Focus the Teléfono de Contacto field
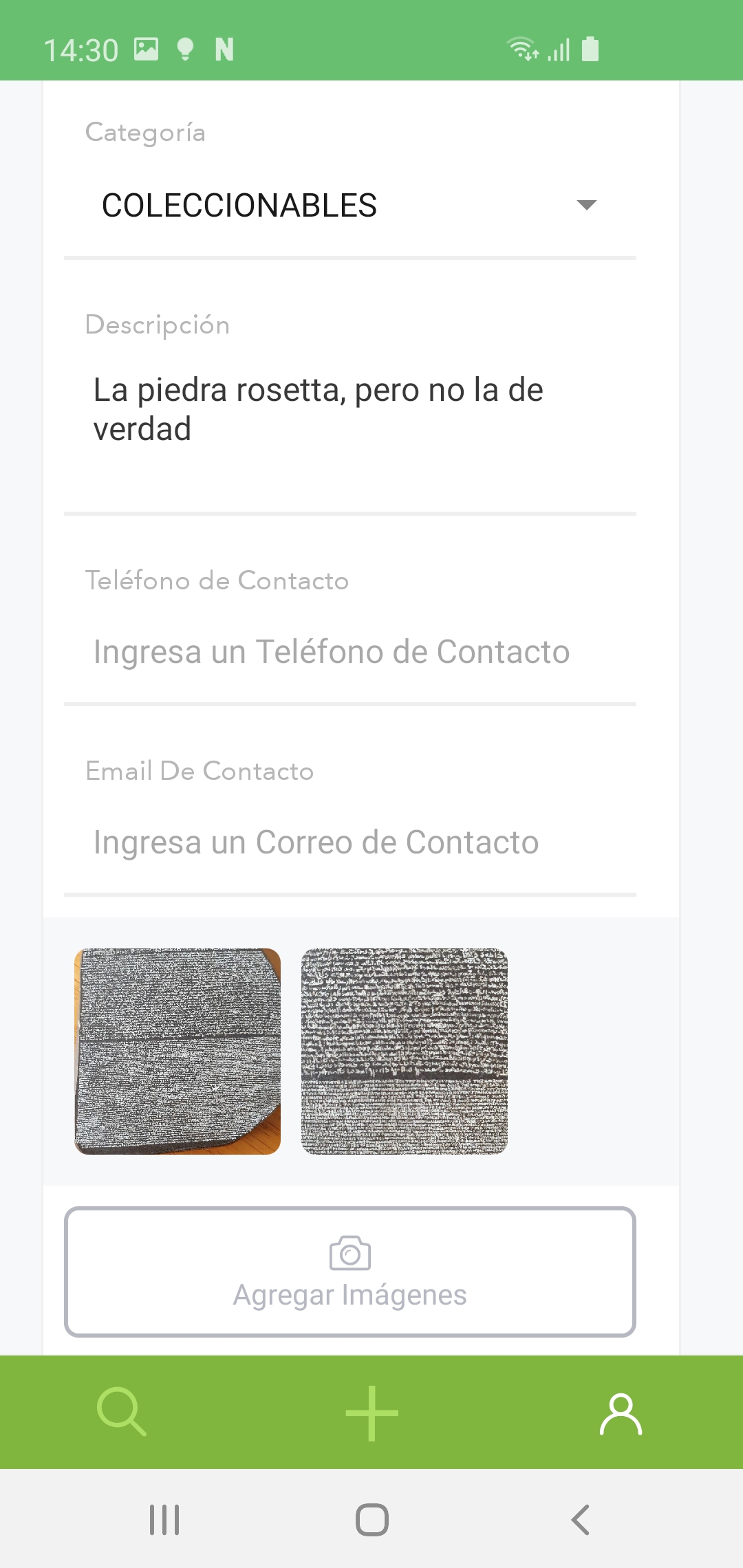The image size is (743, 1568). click(349, 652)
